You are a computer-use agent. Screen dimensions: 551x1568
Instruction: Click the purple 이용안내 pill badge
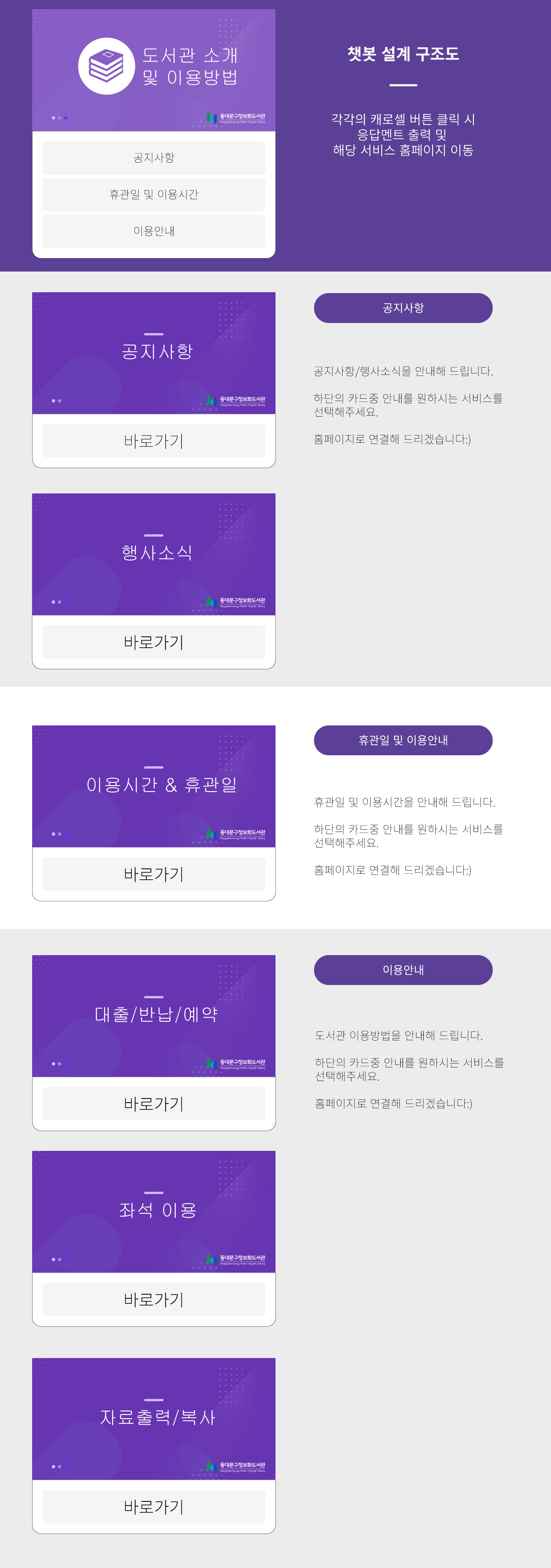(x=403, y=970)
